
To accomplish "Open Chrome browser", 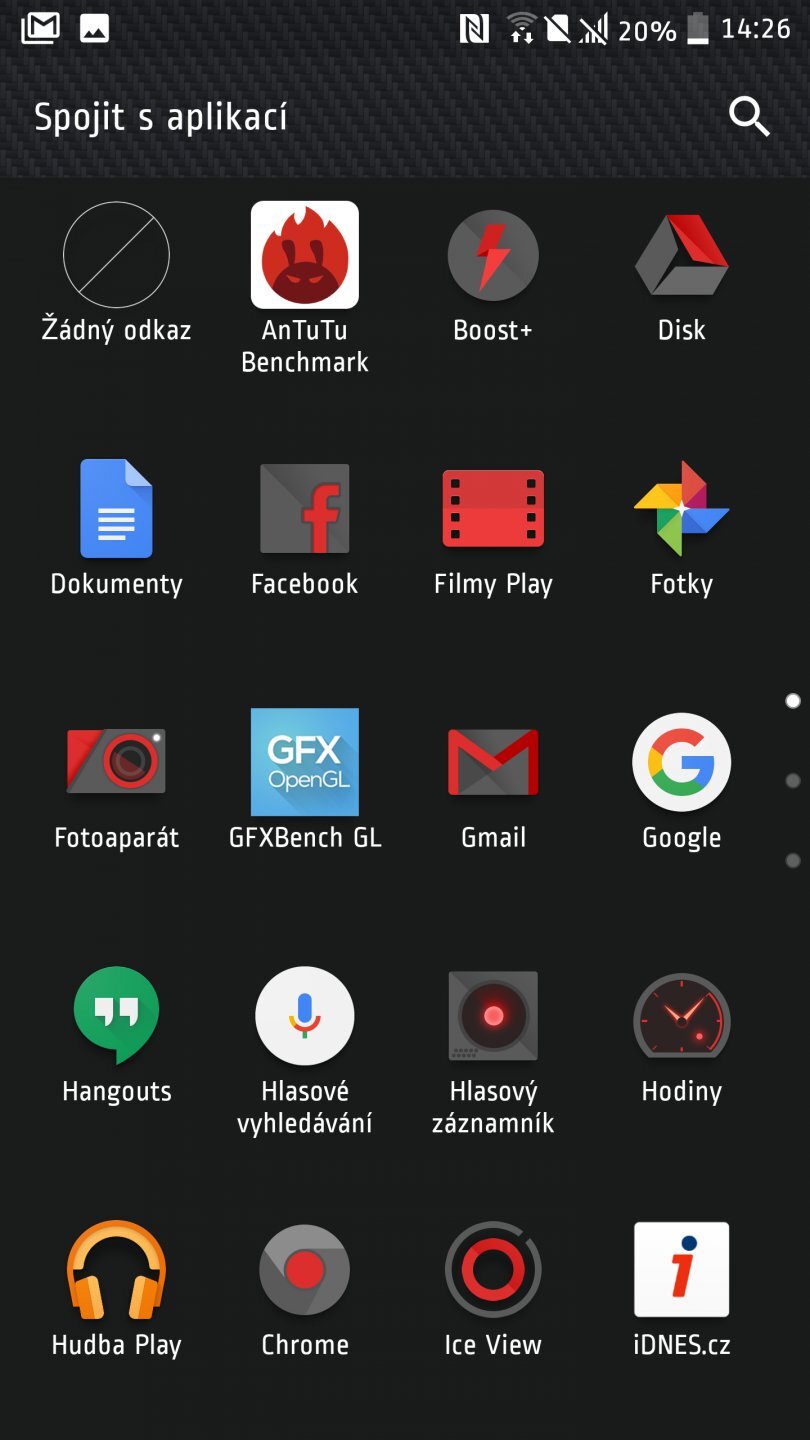I will coord(305,1270).
